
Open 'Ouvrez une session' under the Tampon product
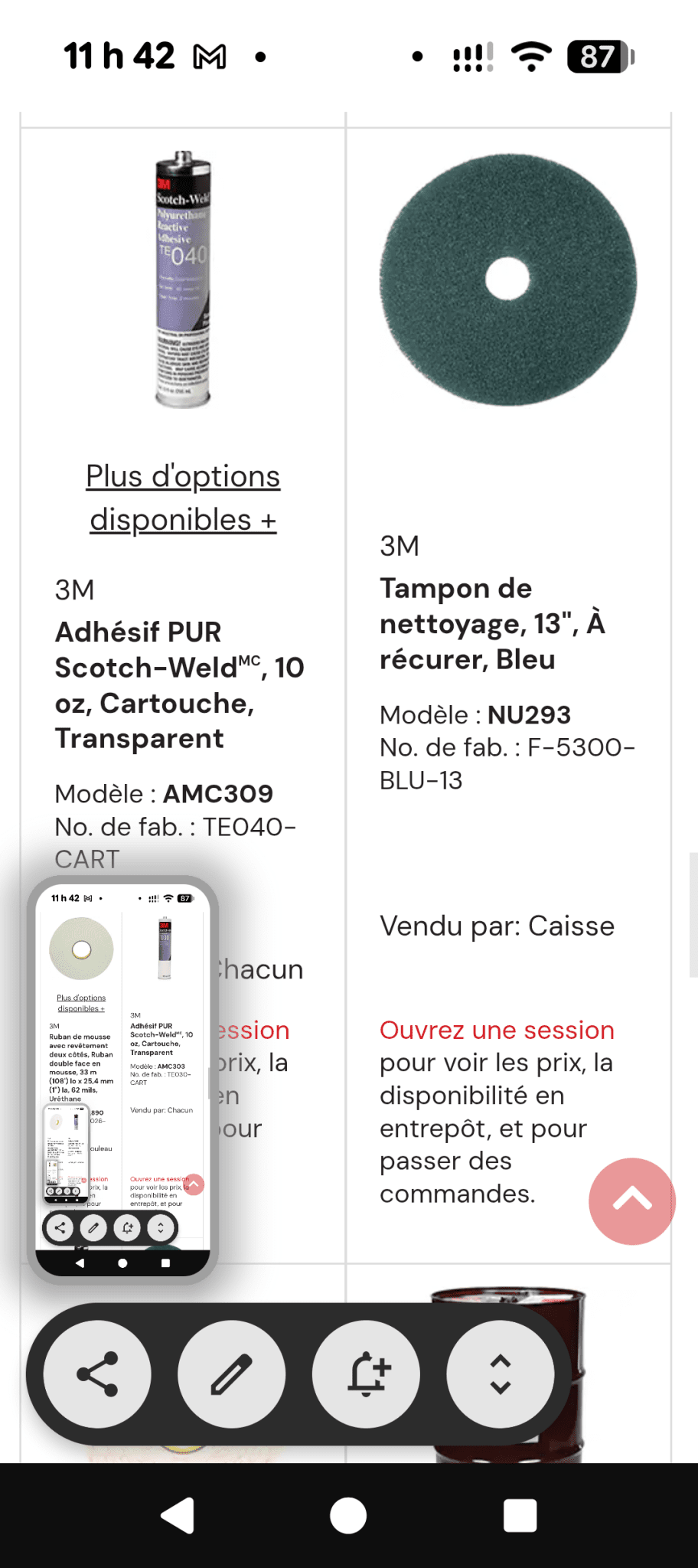click(496, 1030)
